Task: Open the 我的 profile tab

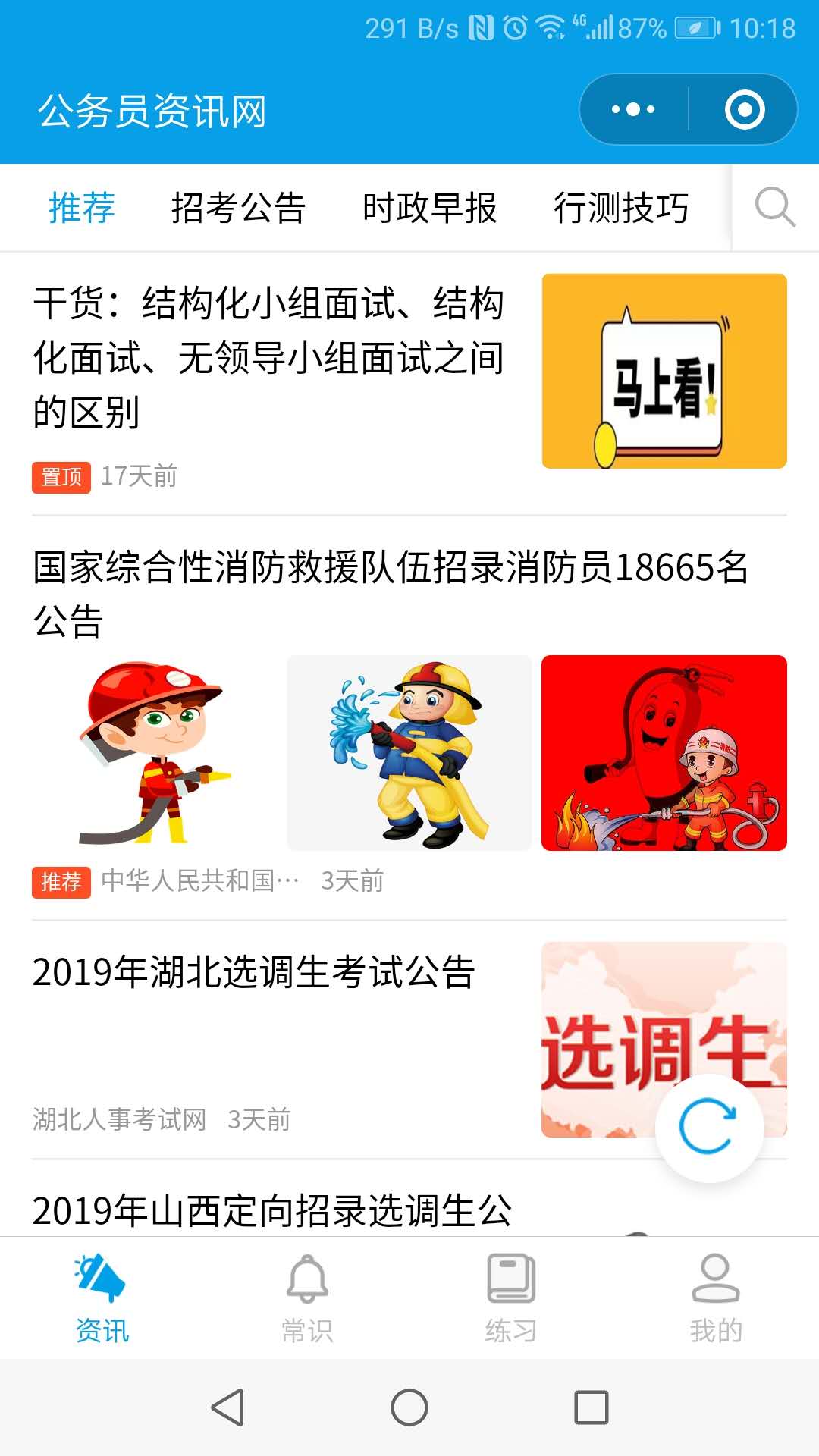Action: [715, 1298]
